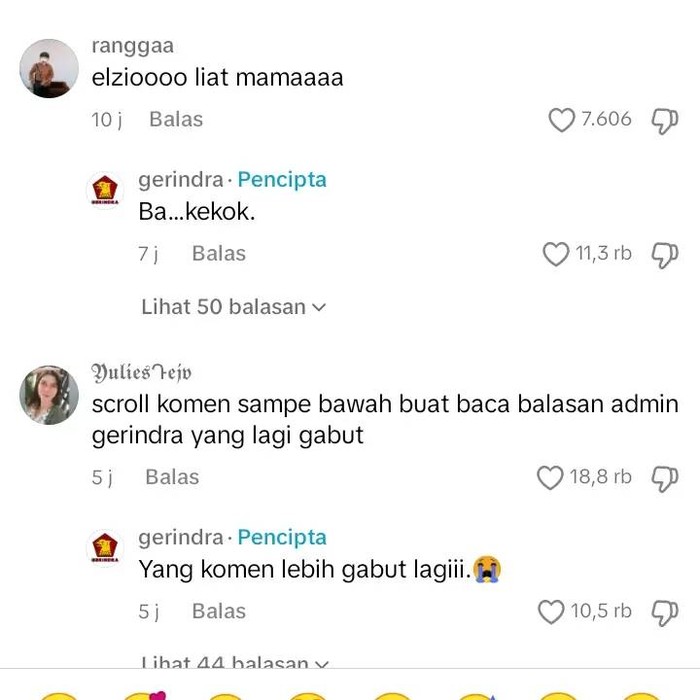Dislike the "scroll komen sampe bawah" comment
The image size is (700, 700).
tap(665, 478)
